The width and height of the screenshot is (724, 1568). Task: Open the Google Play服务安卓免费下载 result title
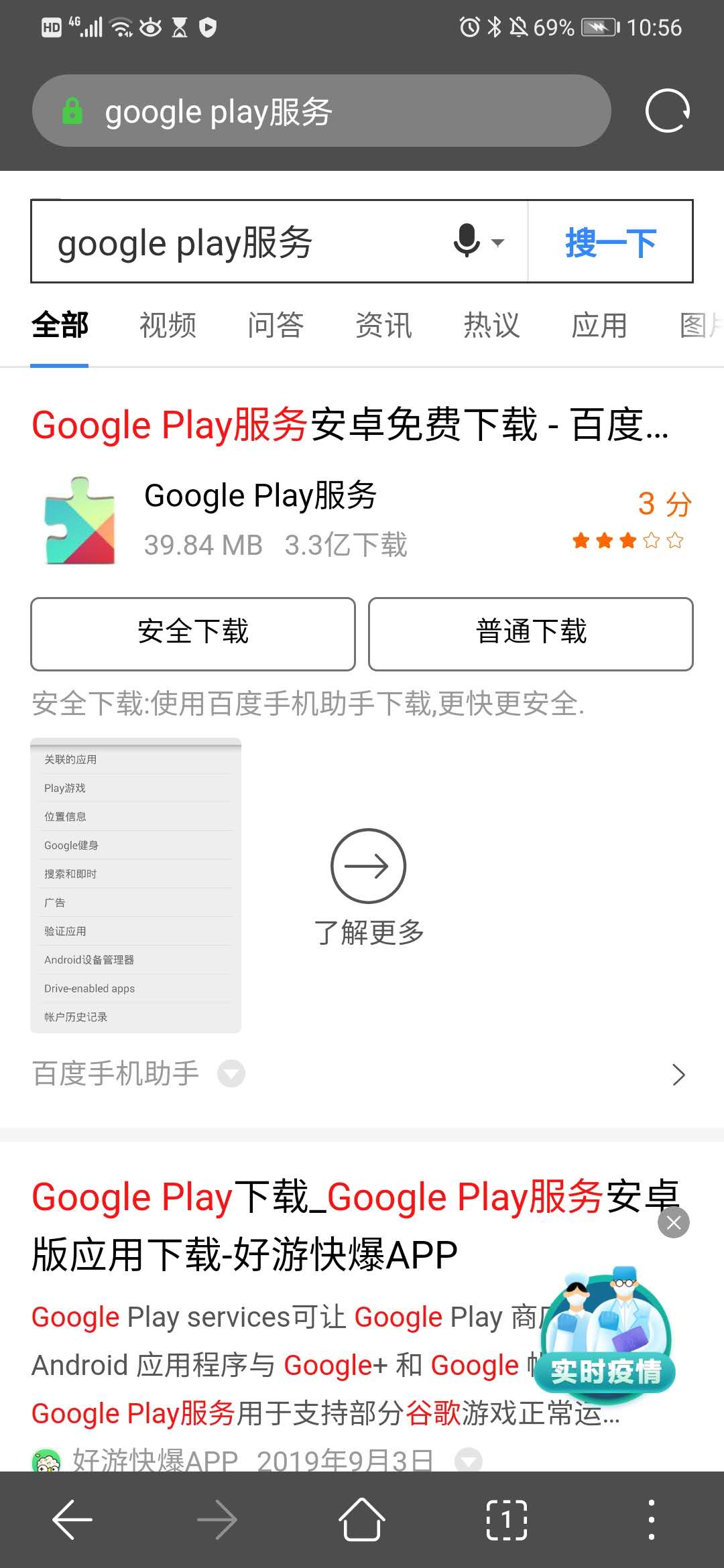click(350, 425)
